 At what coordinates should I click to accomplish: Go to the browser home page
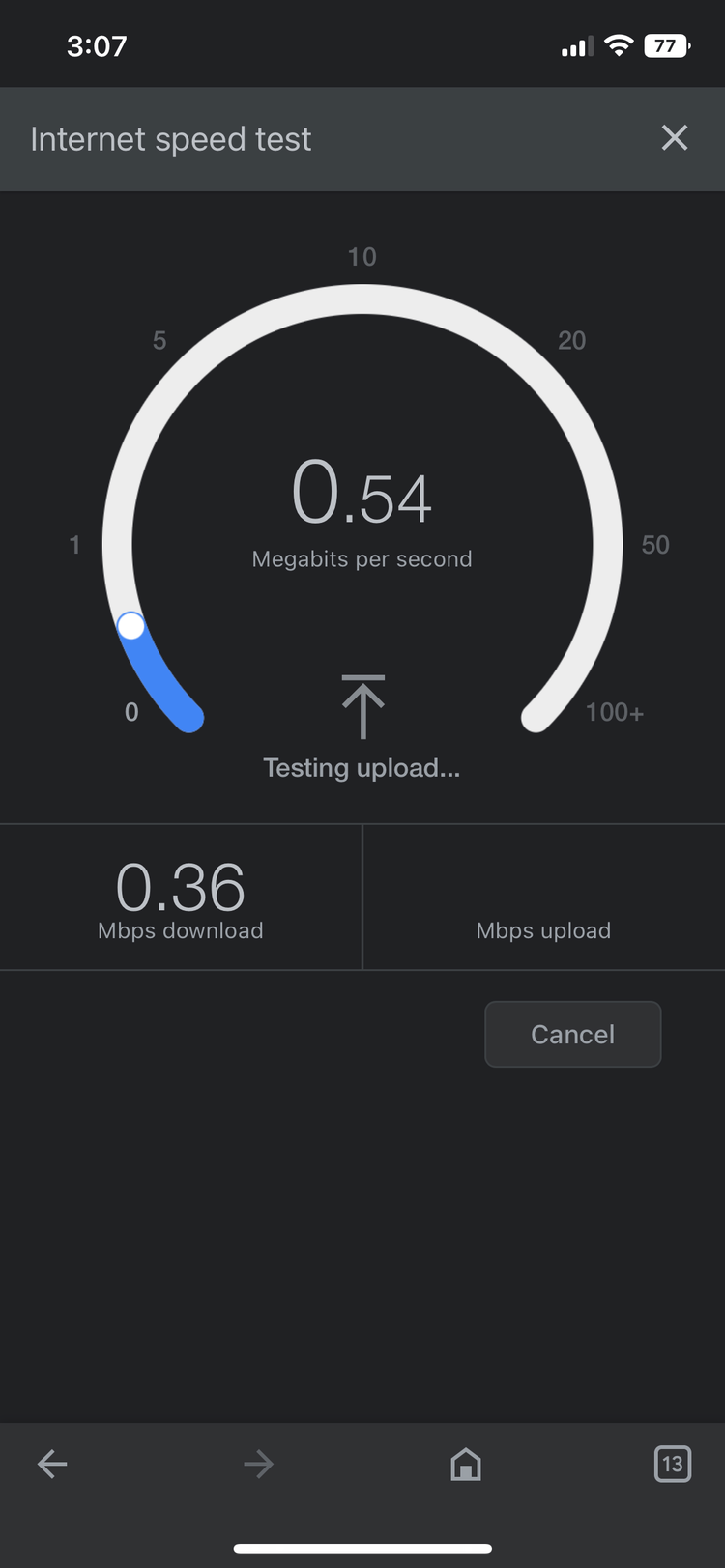point(466,1464)
